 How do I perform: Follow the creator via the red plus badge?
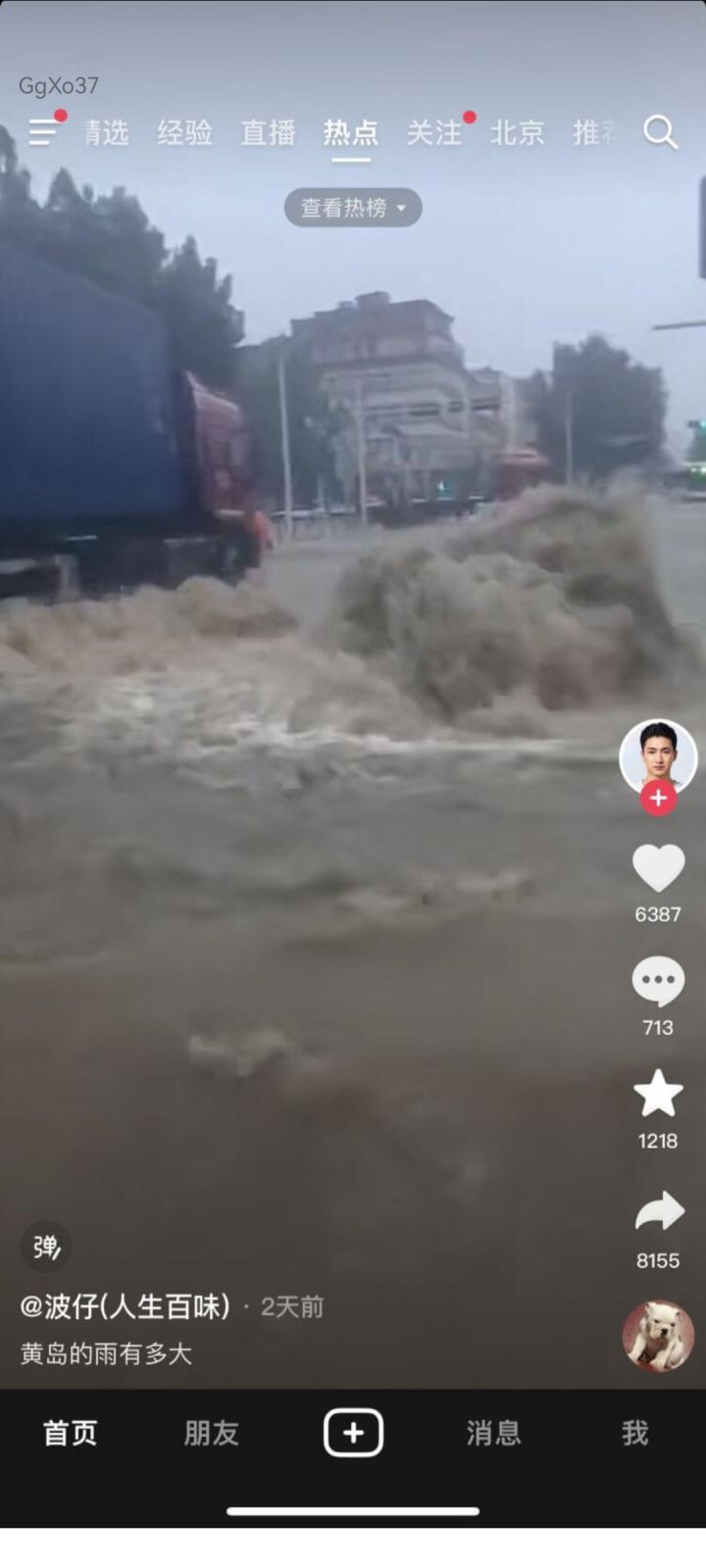pos(657,799)
